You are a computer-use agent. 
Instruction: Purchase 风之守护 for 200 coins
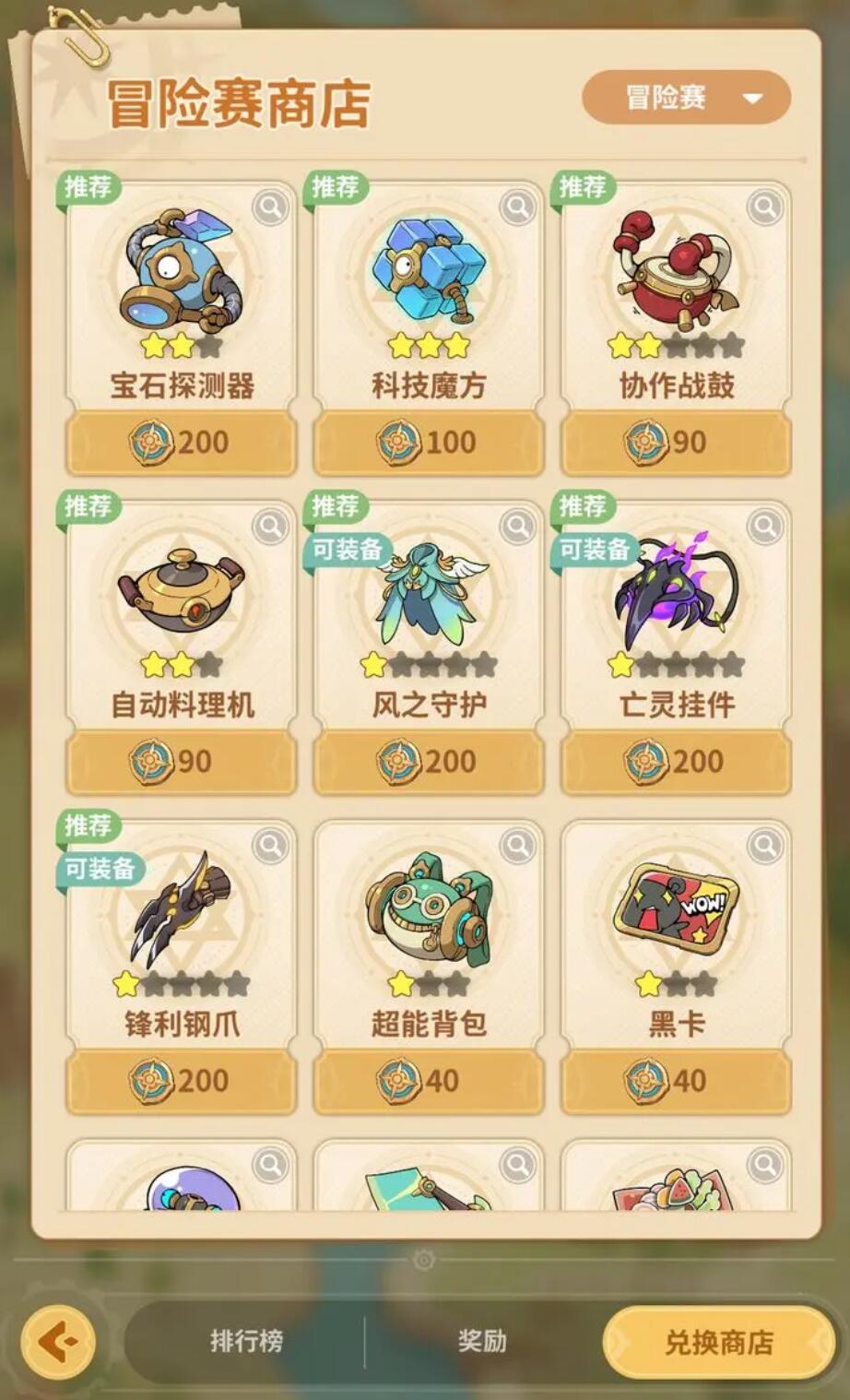428,762
